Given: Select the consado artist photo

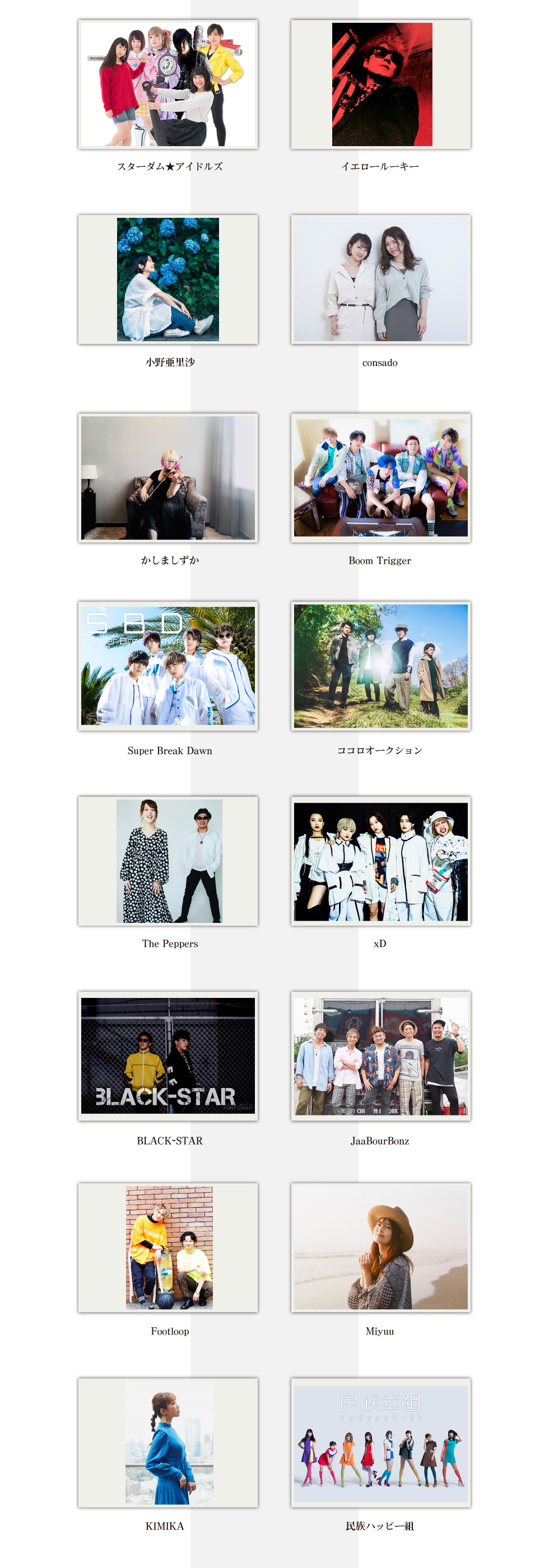Looking at the screenshot, I should click(x=381, y=279).
